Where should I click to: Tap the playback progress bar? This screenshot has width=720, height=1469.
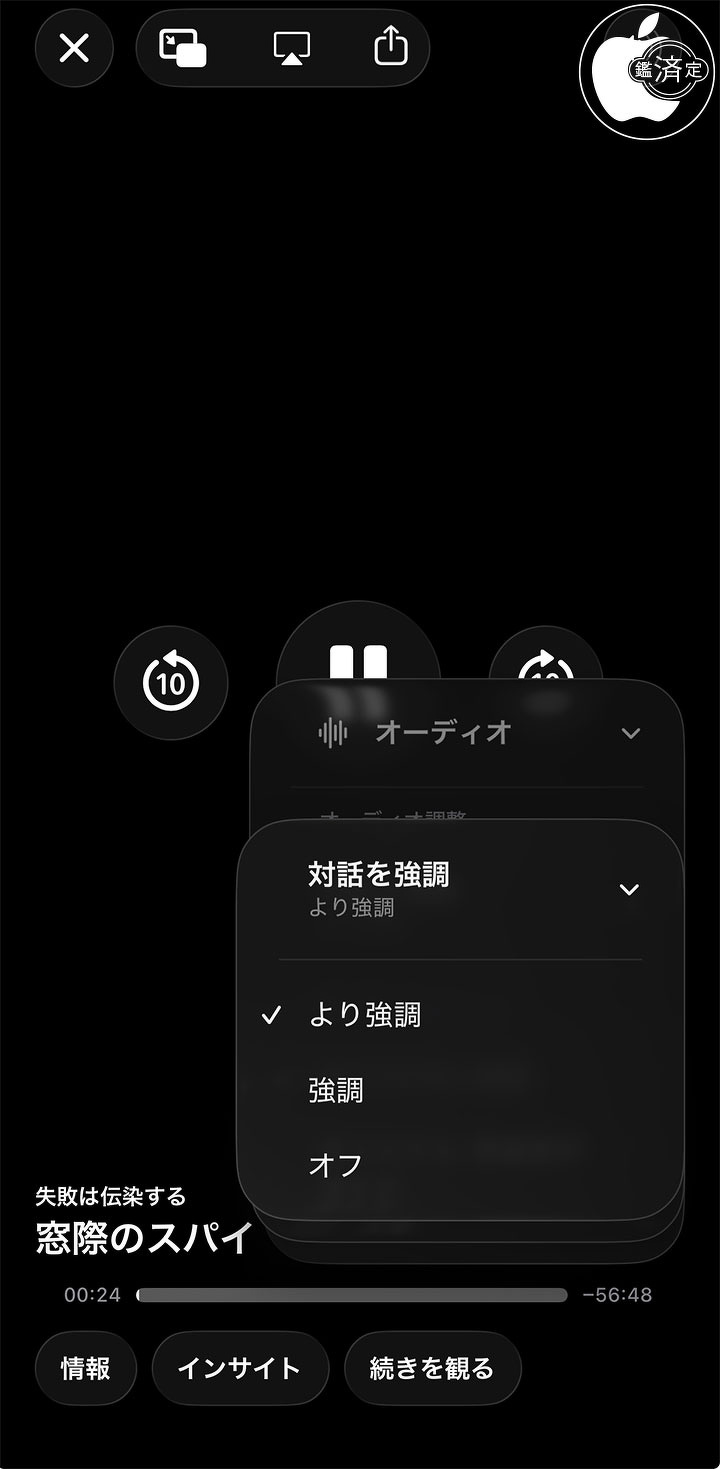coord(352,1295)
